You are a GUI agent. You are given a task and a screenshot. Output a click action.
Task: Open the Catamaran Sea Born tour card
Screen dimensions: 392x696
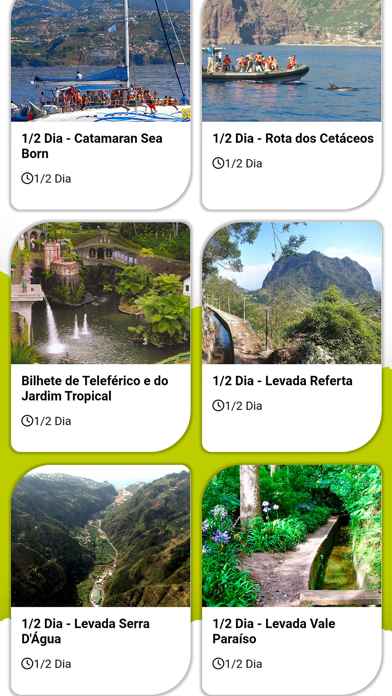click(x=101, y=104)
